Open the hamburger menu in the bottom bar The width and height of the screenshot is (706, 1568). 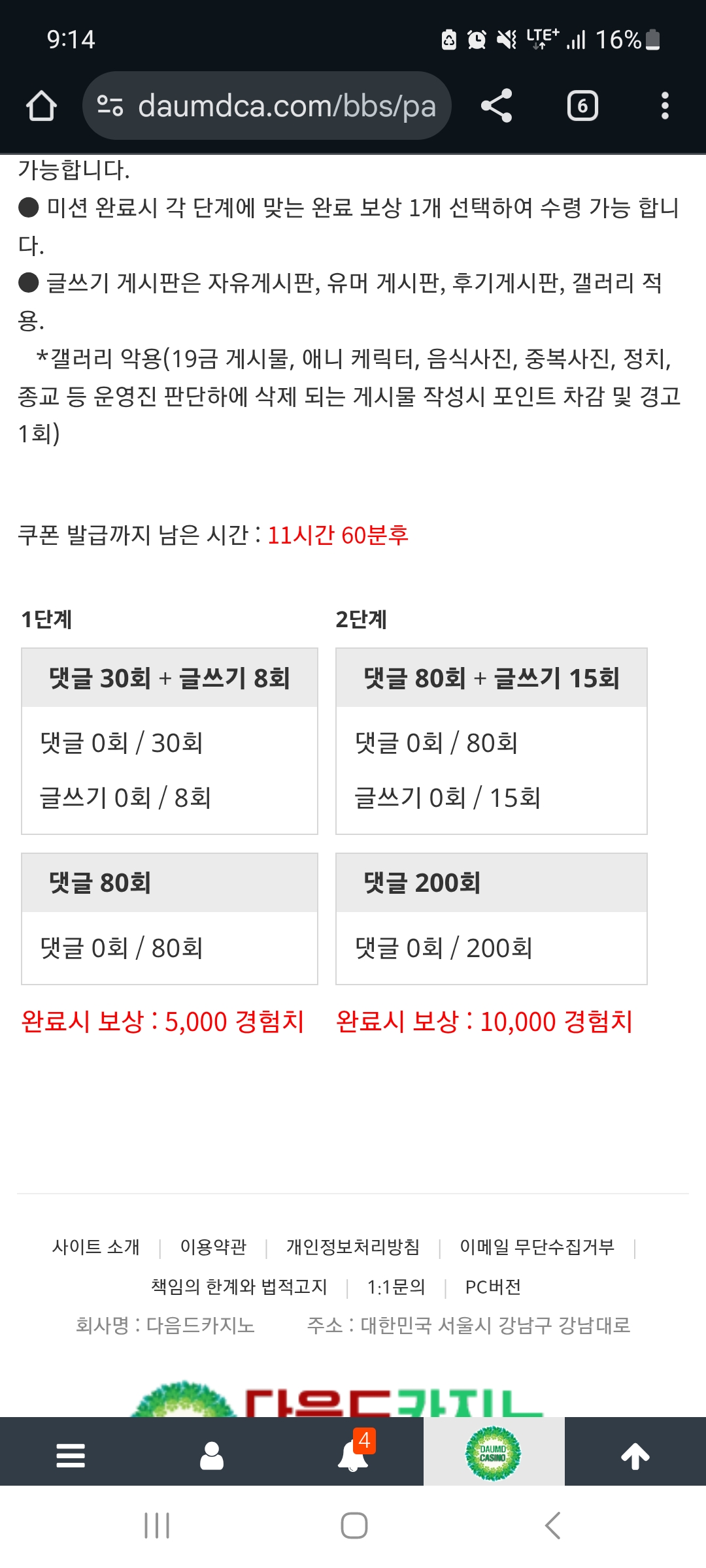(x=71, y=1456)
